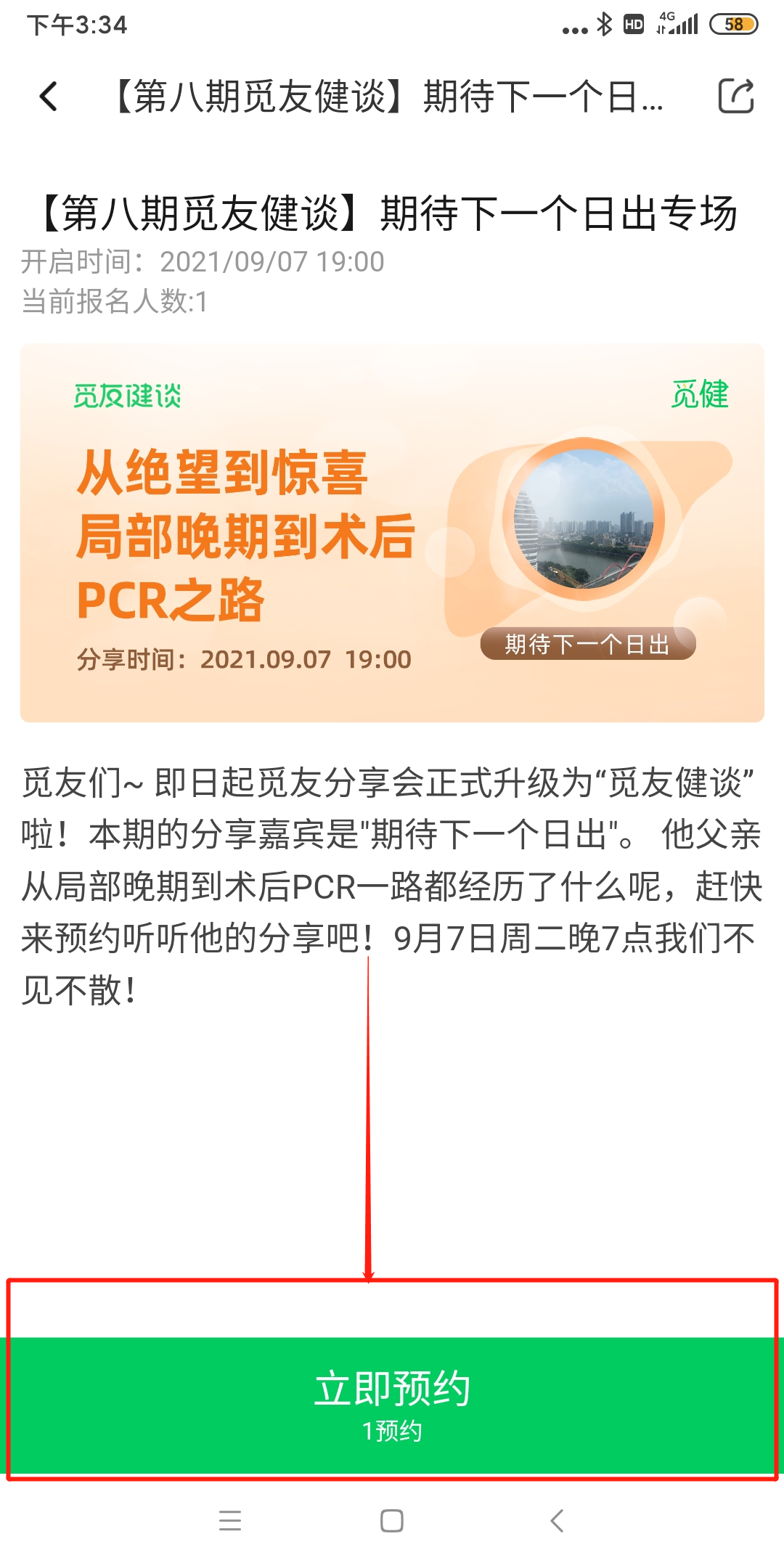
Task: Go back from the 觅友健谈 event page
Action: click(49, 97)
